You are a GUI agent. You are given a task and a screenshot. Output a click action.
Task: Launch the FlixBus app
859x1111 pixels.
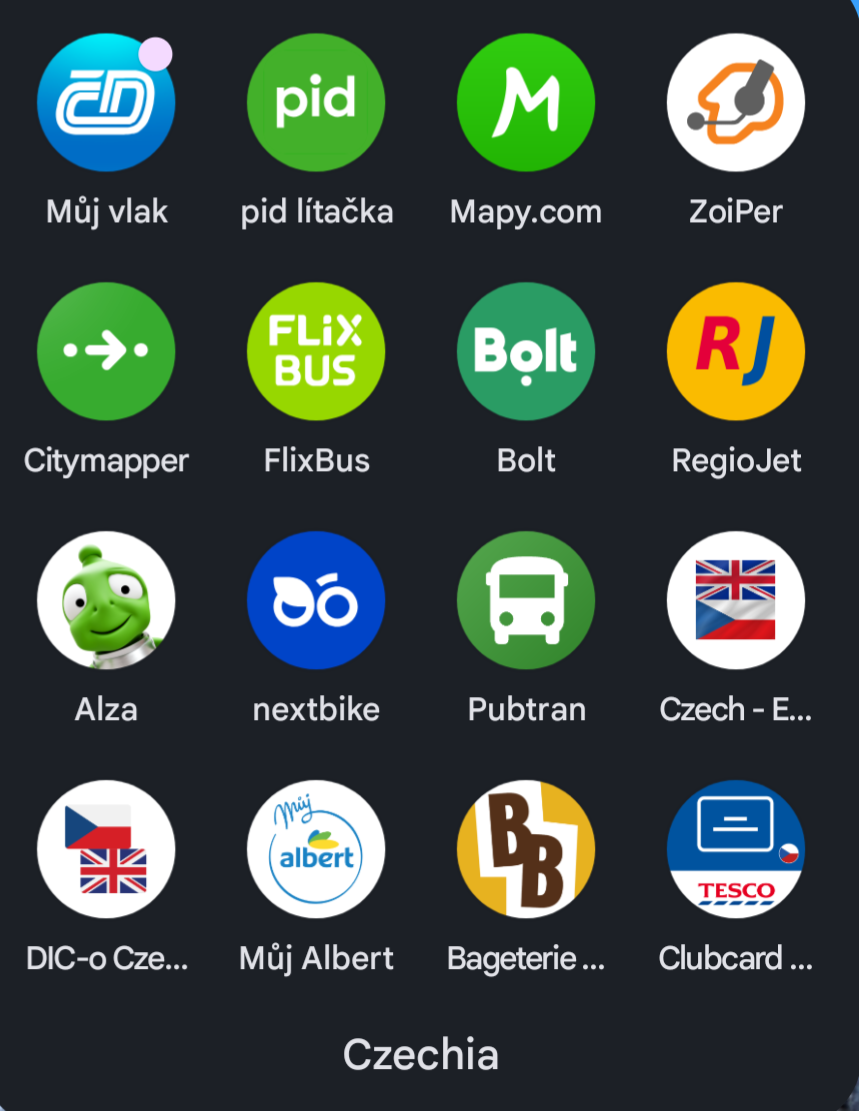(316, 351)
